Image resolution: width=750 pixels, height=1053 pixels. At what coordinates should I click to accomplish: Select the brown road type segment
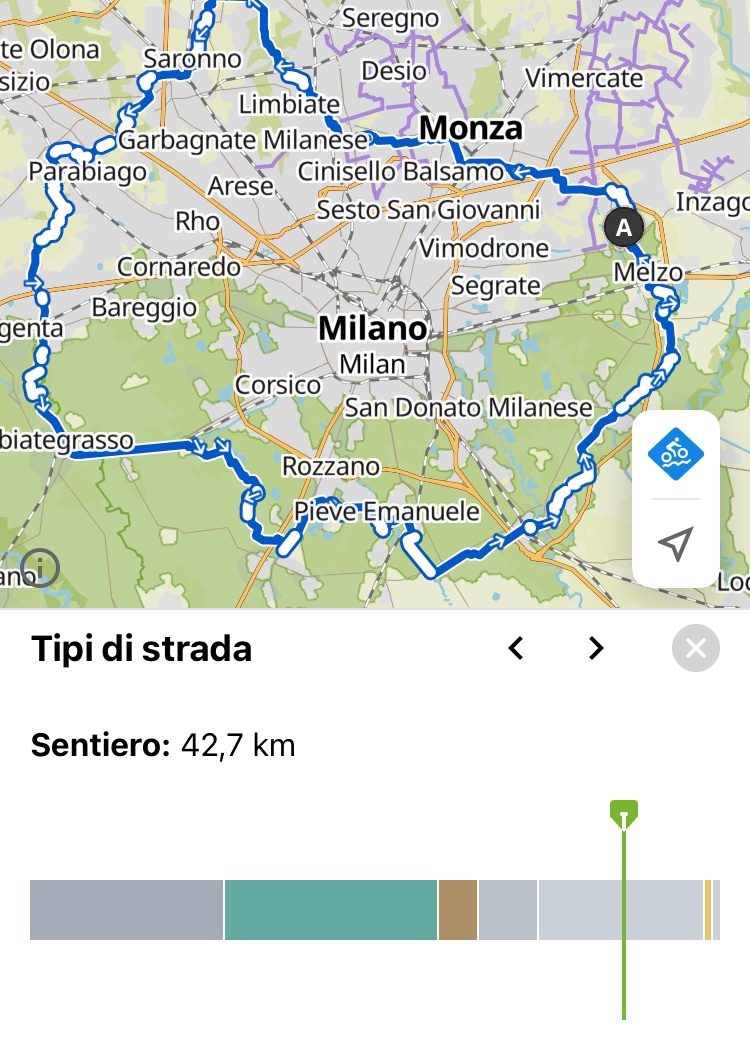[x=458, y=910]
